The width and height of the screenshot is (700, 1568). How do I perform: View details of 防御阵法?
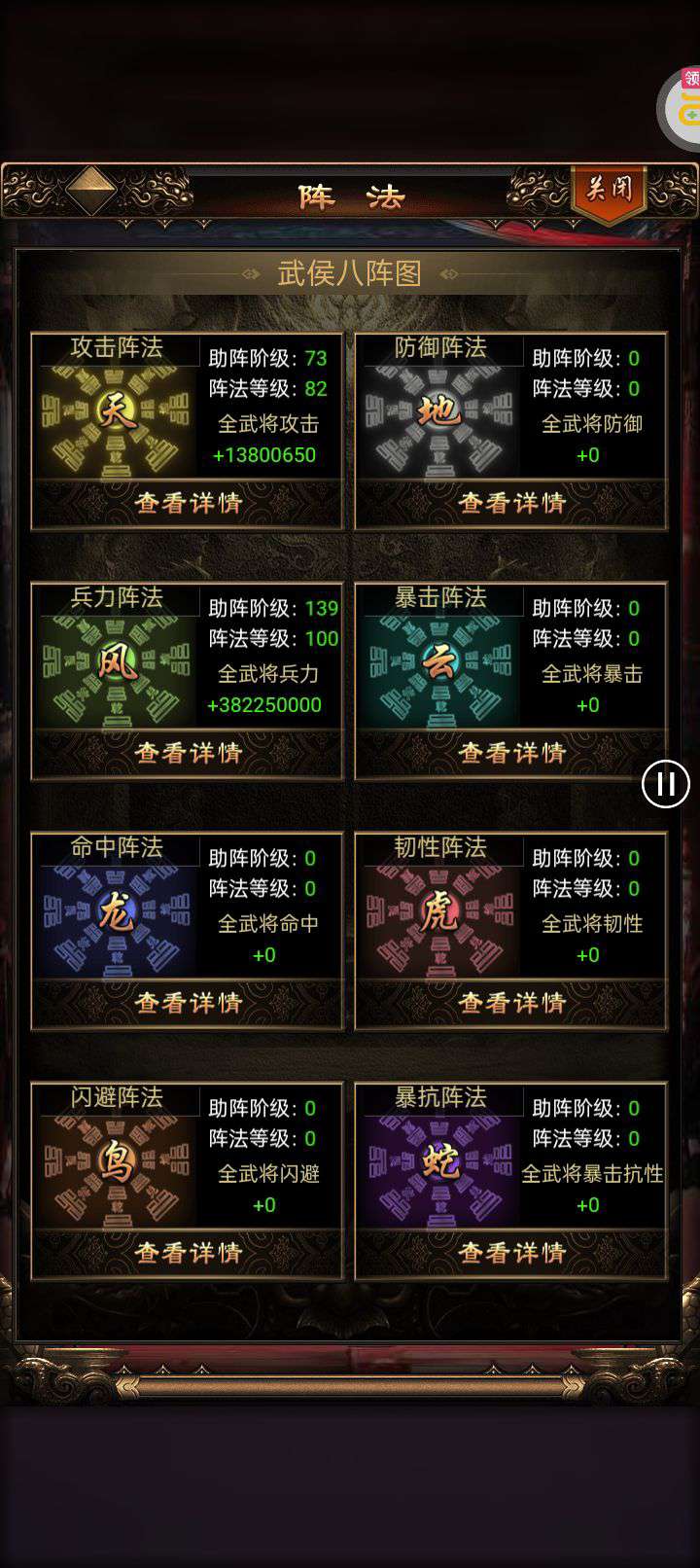click(511, 503)
